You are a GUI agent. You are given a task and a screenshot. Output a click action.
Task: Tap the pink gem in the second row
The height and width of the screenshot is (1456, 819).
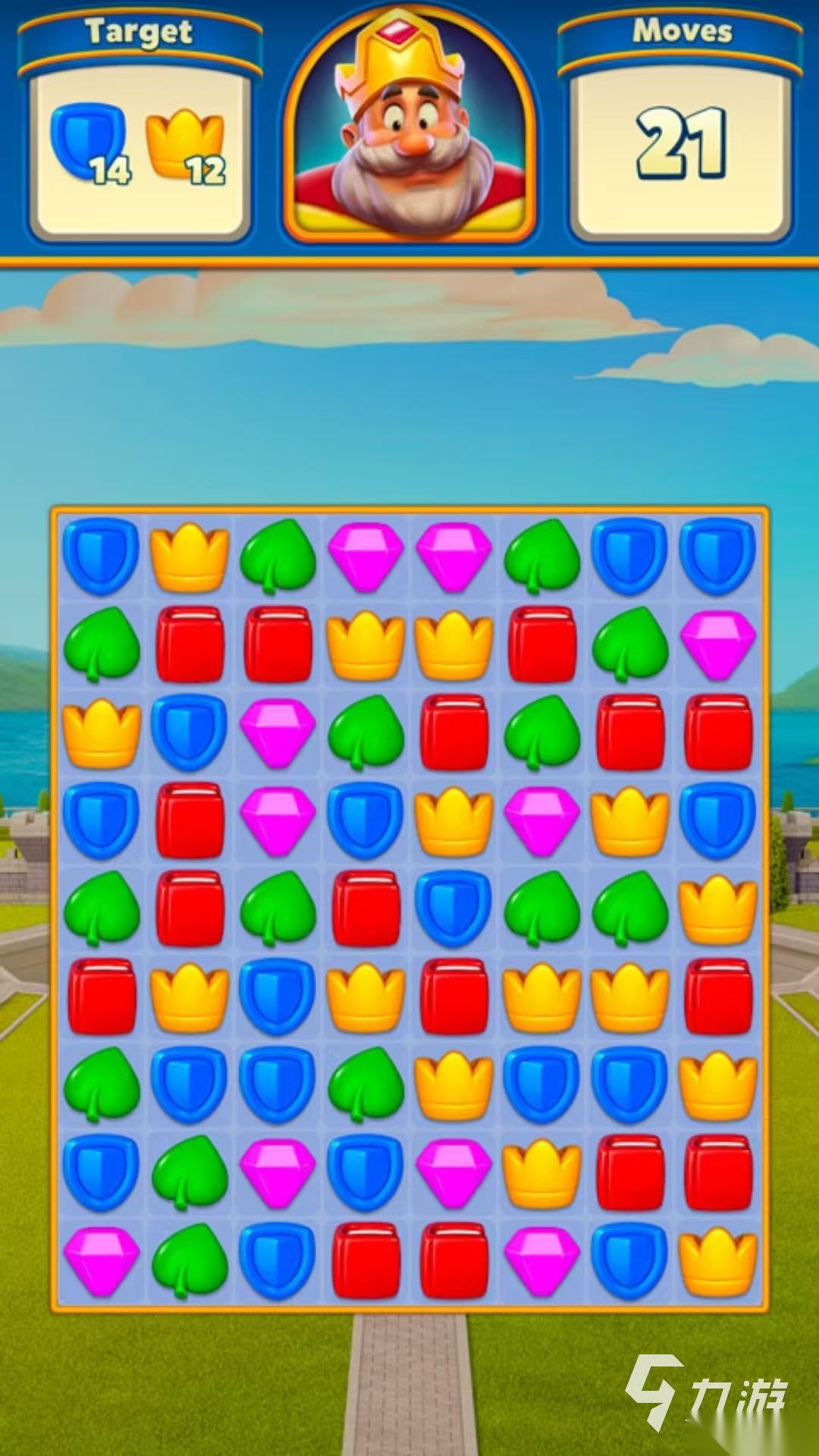(718, 645)
